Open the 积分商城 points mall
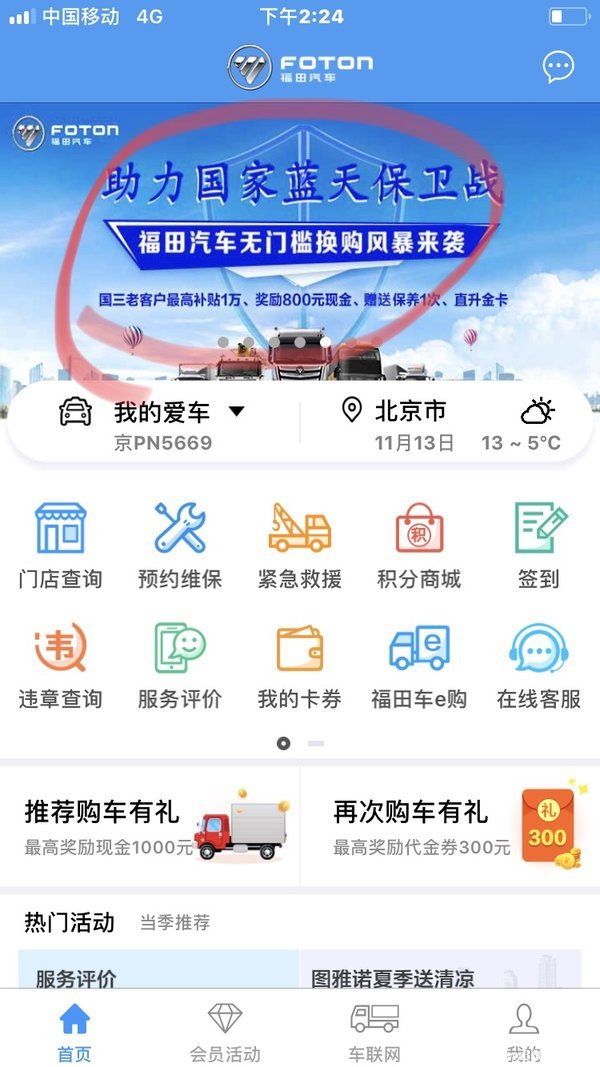The width and height of the screenshot is (600, 1067). coord(419,545)
